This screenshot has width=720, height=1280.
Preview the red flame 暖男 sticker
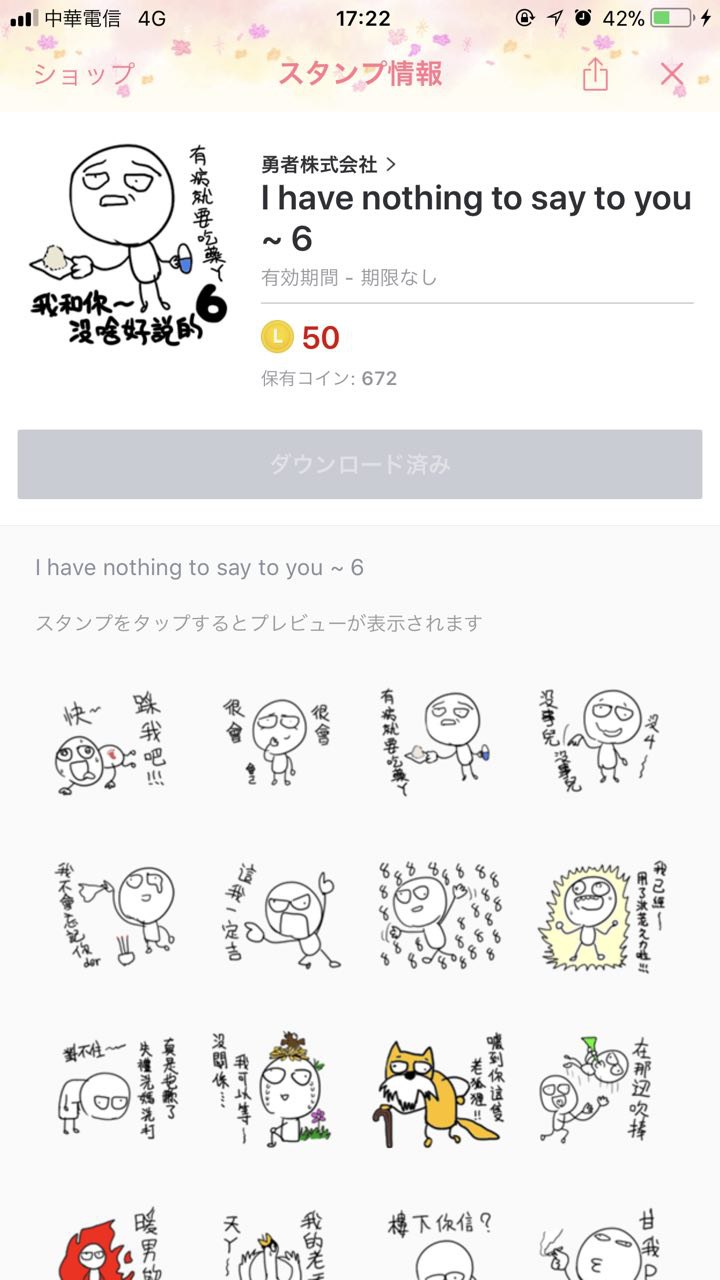[x=110, y=1245]
